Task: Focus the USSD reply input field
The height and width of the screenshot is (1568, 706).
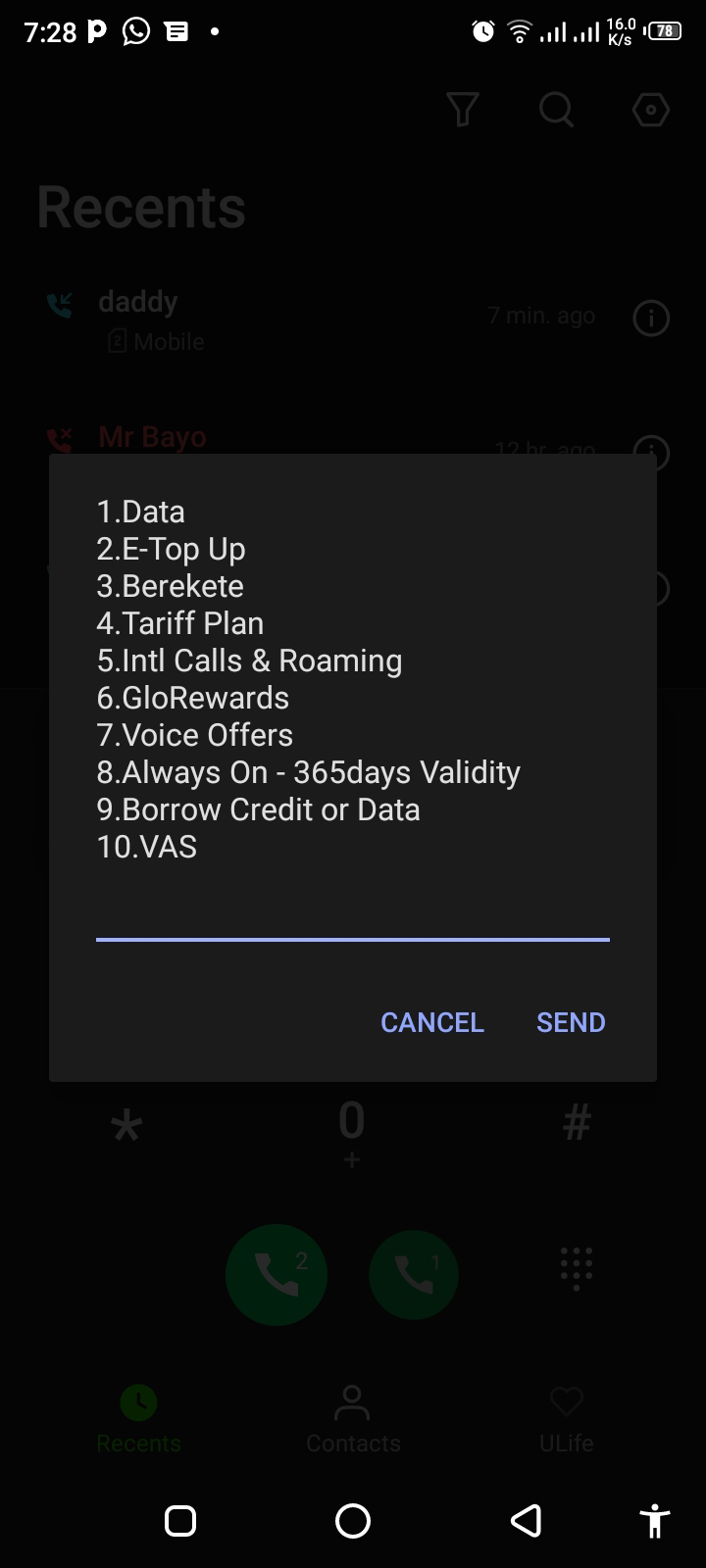Action: pyautogui.click(x=353, y=915)
